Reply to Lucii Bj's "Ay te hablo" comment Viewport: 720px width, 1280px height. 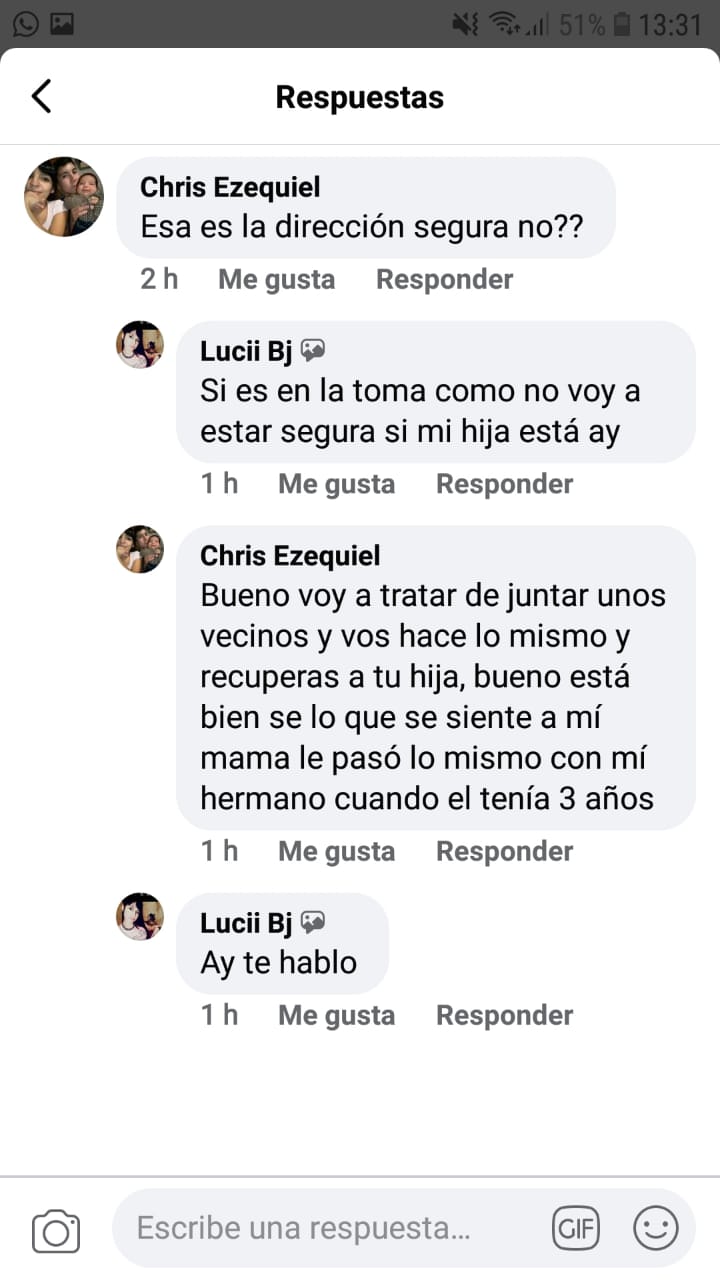504,1016
